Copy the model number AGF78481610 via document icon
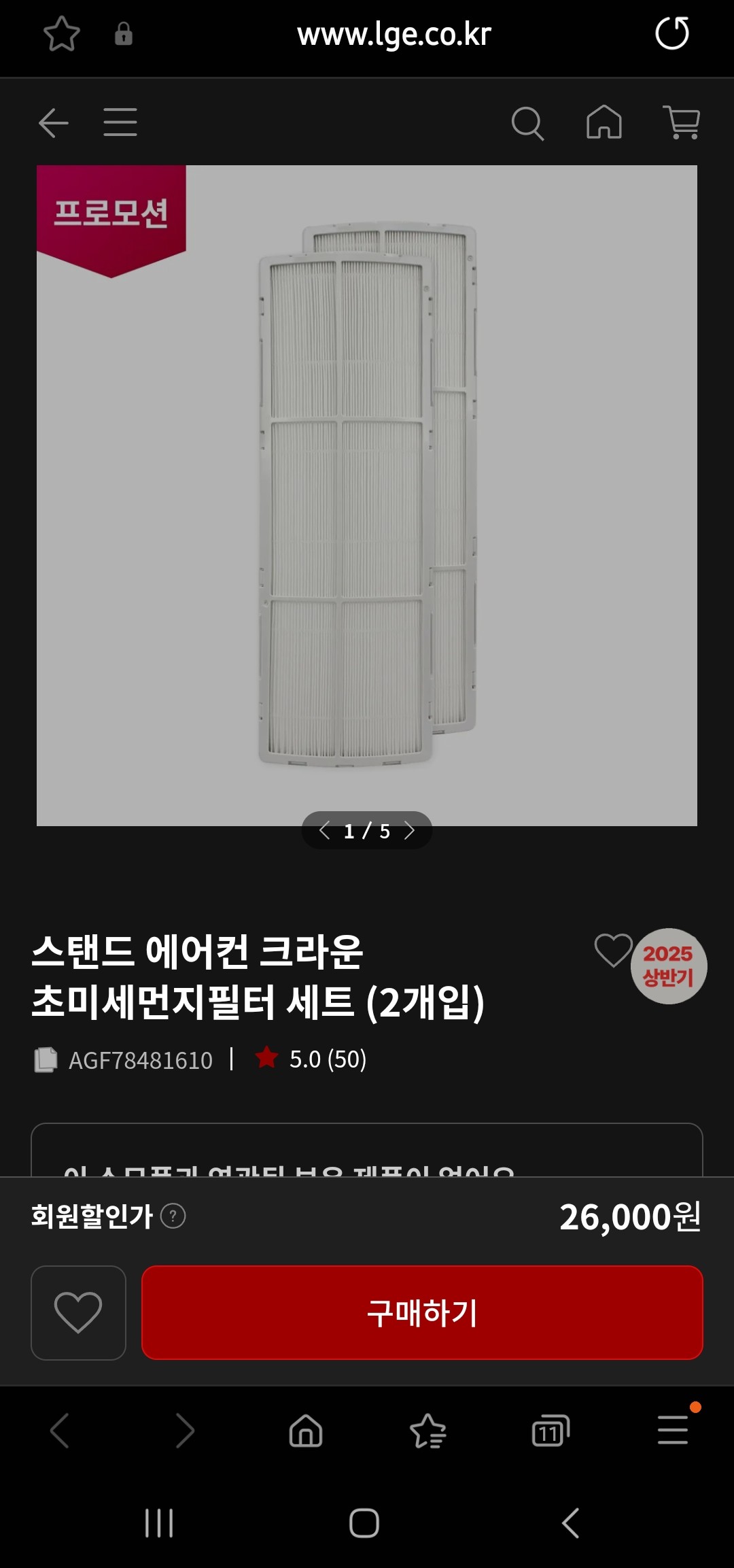The width and height of the screenshot is (734, 1568). (x=46, y=1059)
